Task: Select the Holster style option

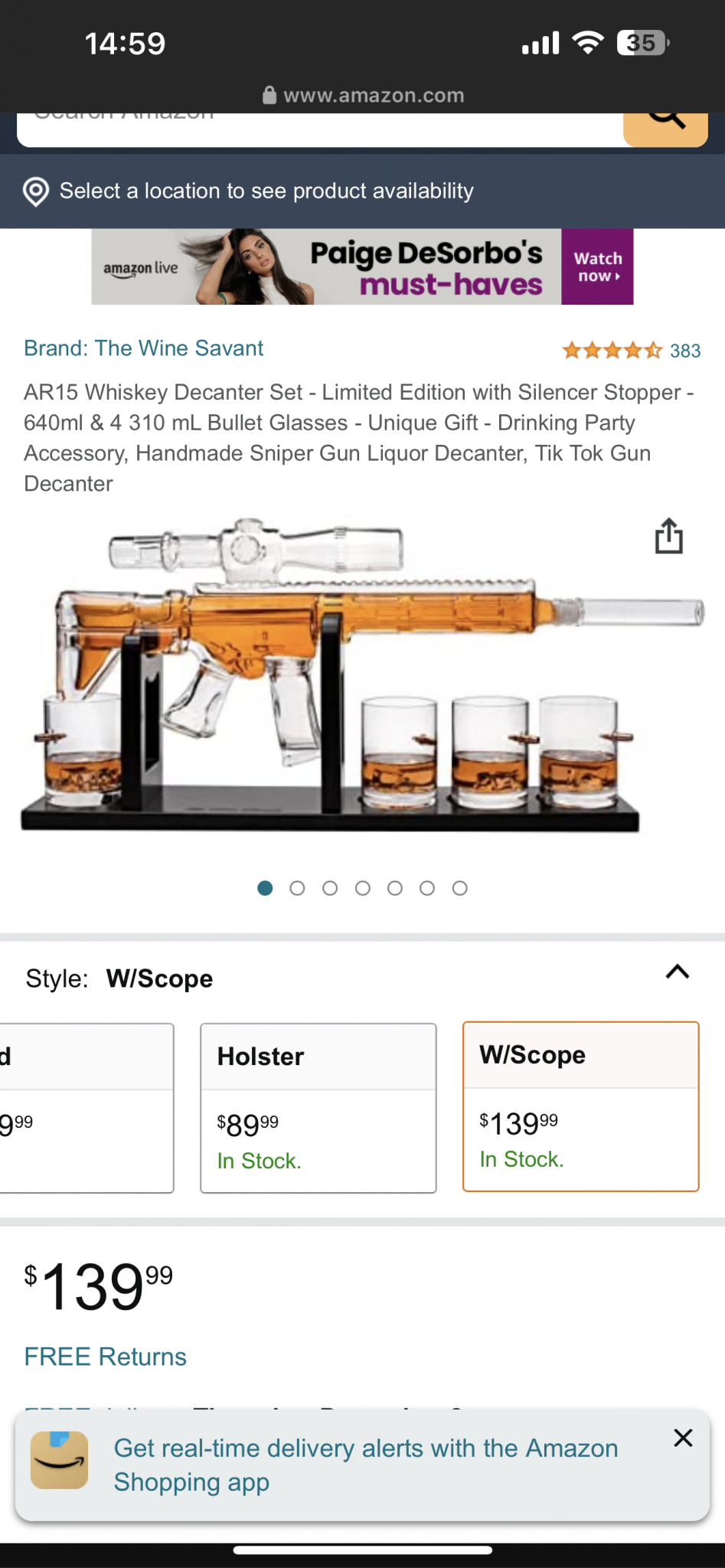Action: click(318, 1108)
